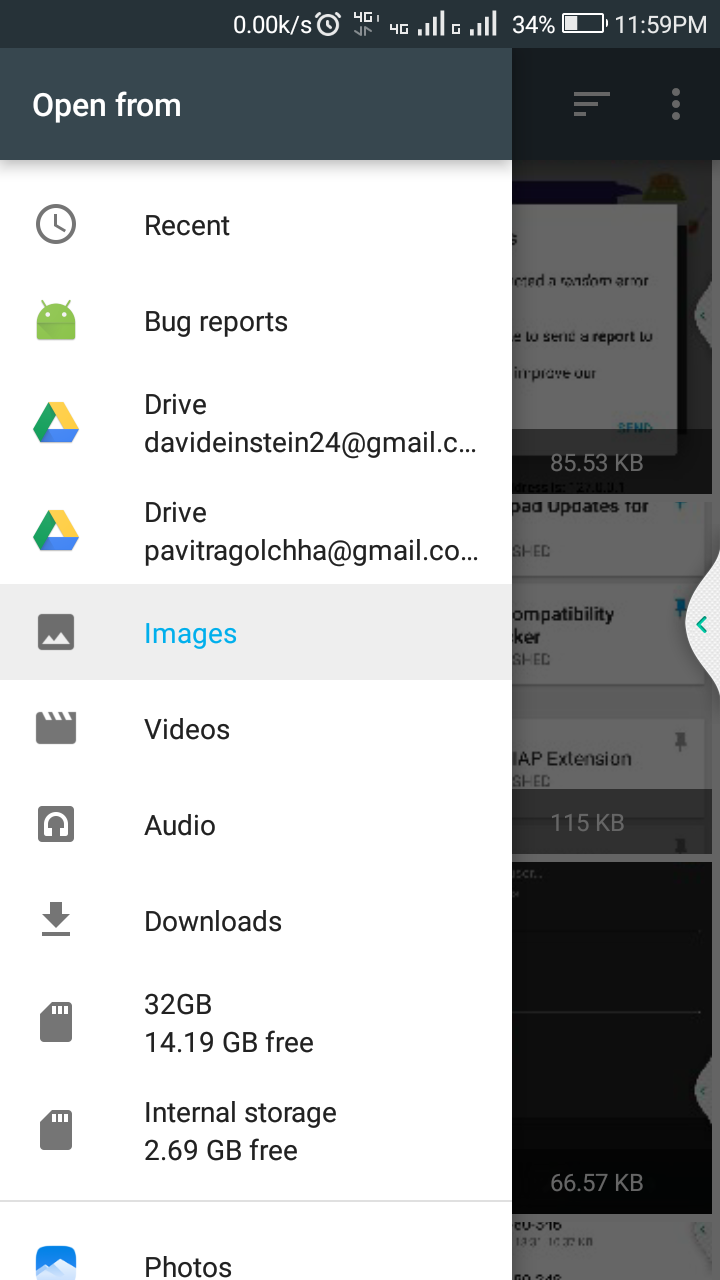Open the Audio source

coord(256,824)
